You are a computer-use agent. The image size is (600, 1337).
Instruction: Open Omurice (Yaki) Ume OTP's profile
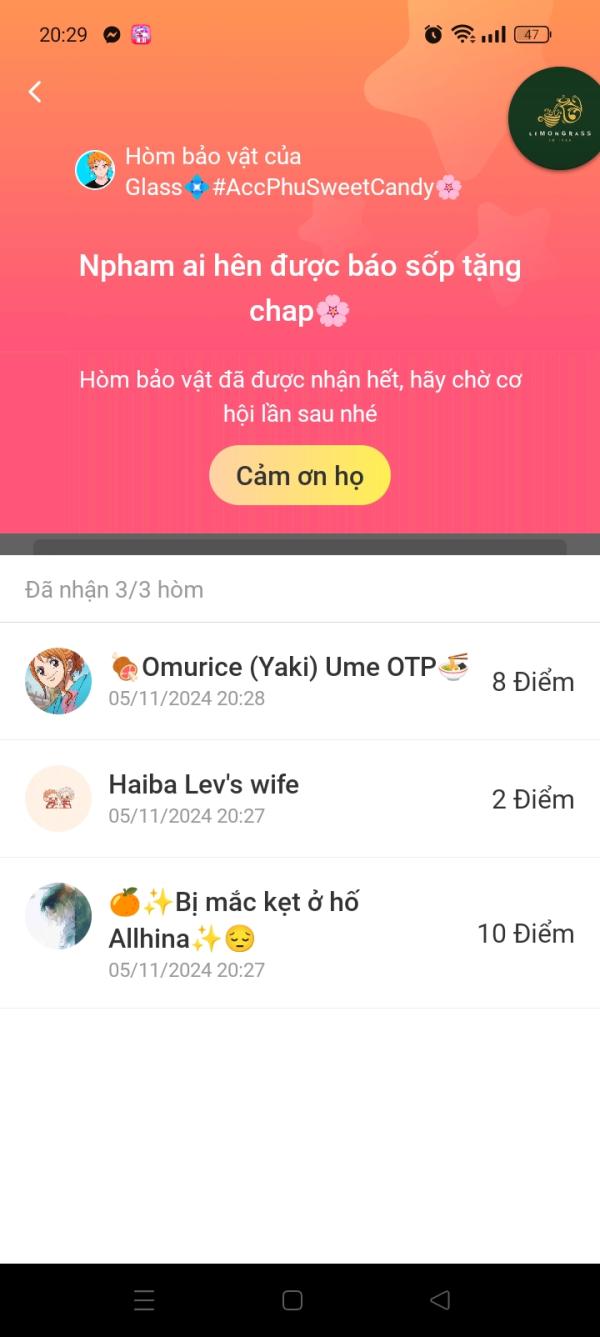pos(58,681)
